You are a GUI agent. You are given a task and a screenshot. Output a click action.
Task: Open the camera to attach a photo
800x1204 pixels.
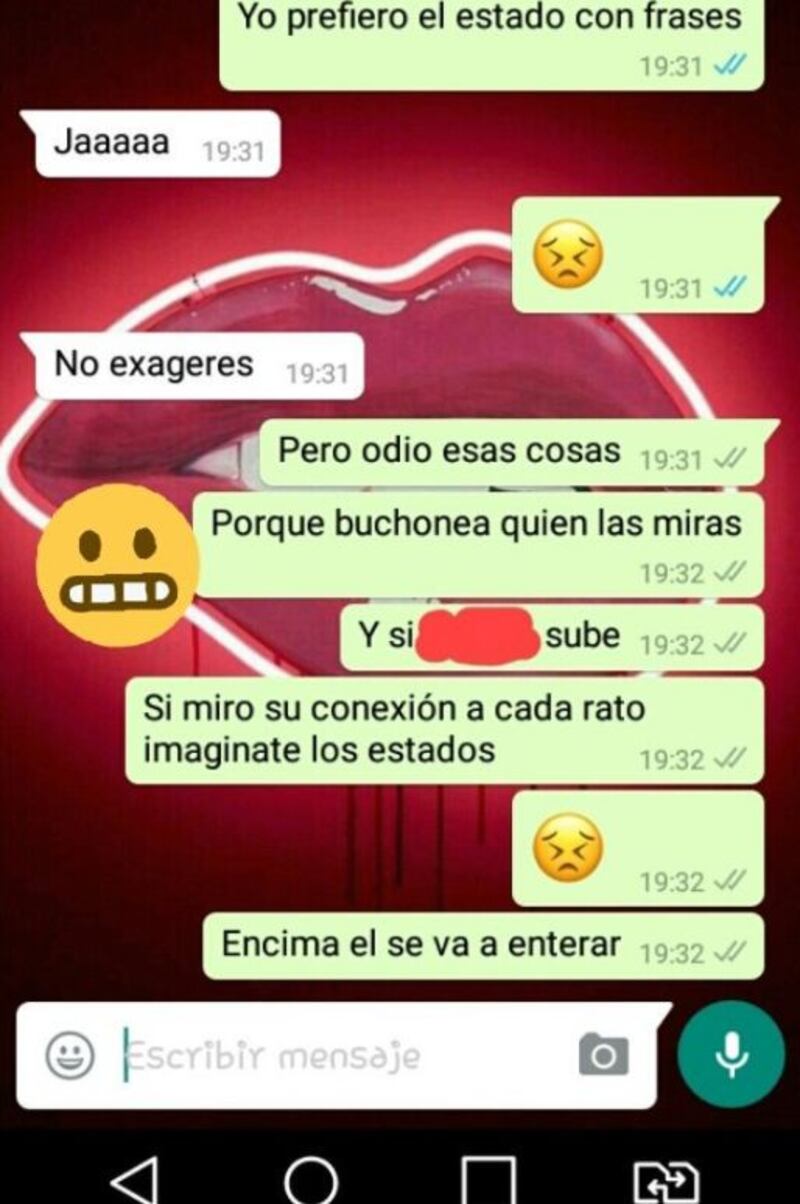click(x=603, y=1054)
